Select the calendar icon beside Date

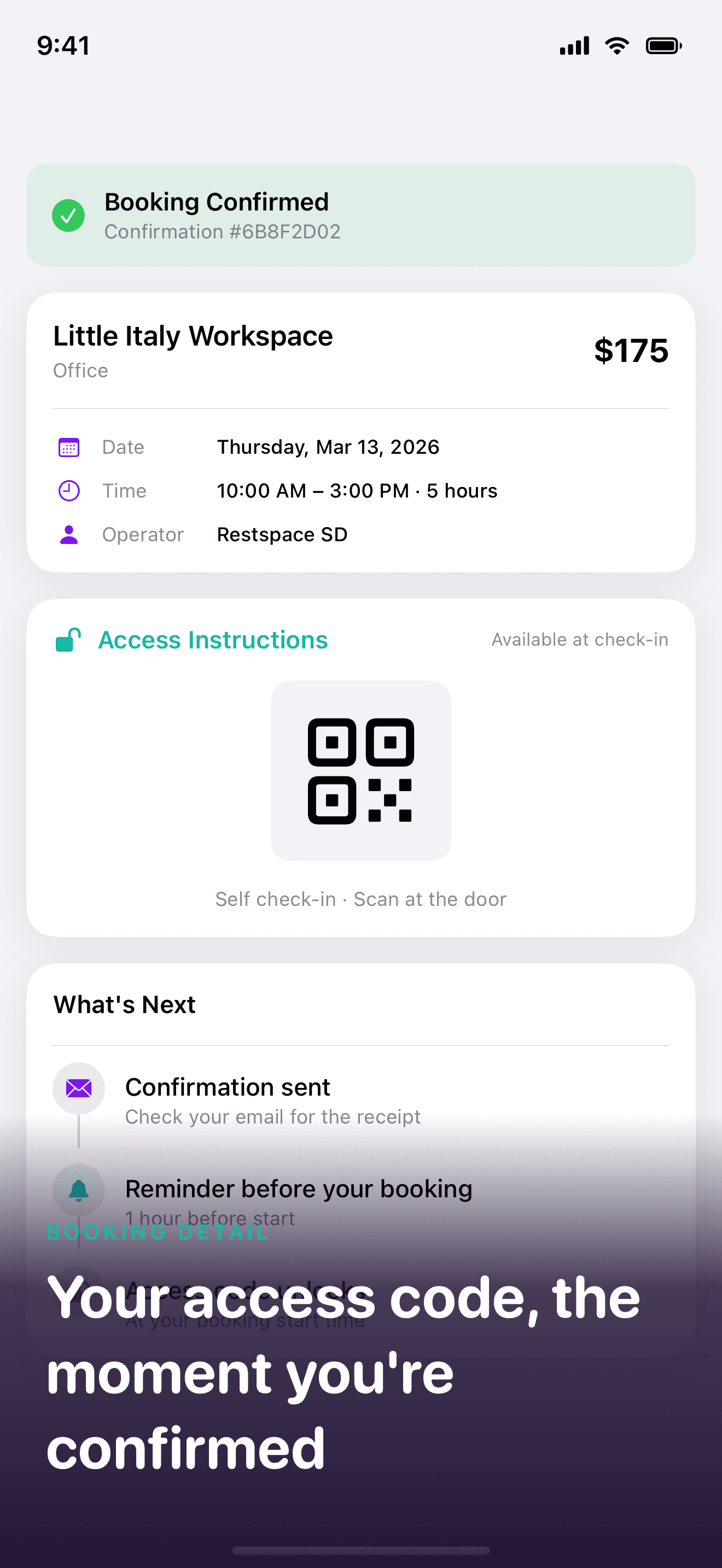69,447
